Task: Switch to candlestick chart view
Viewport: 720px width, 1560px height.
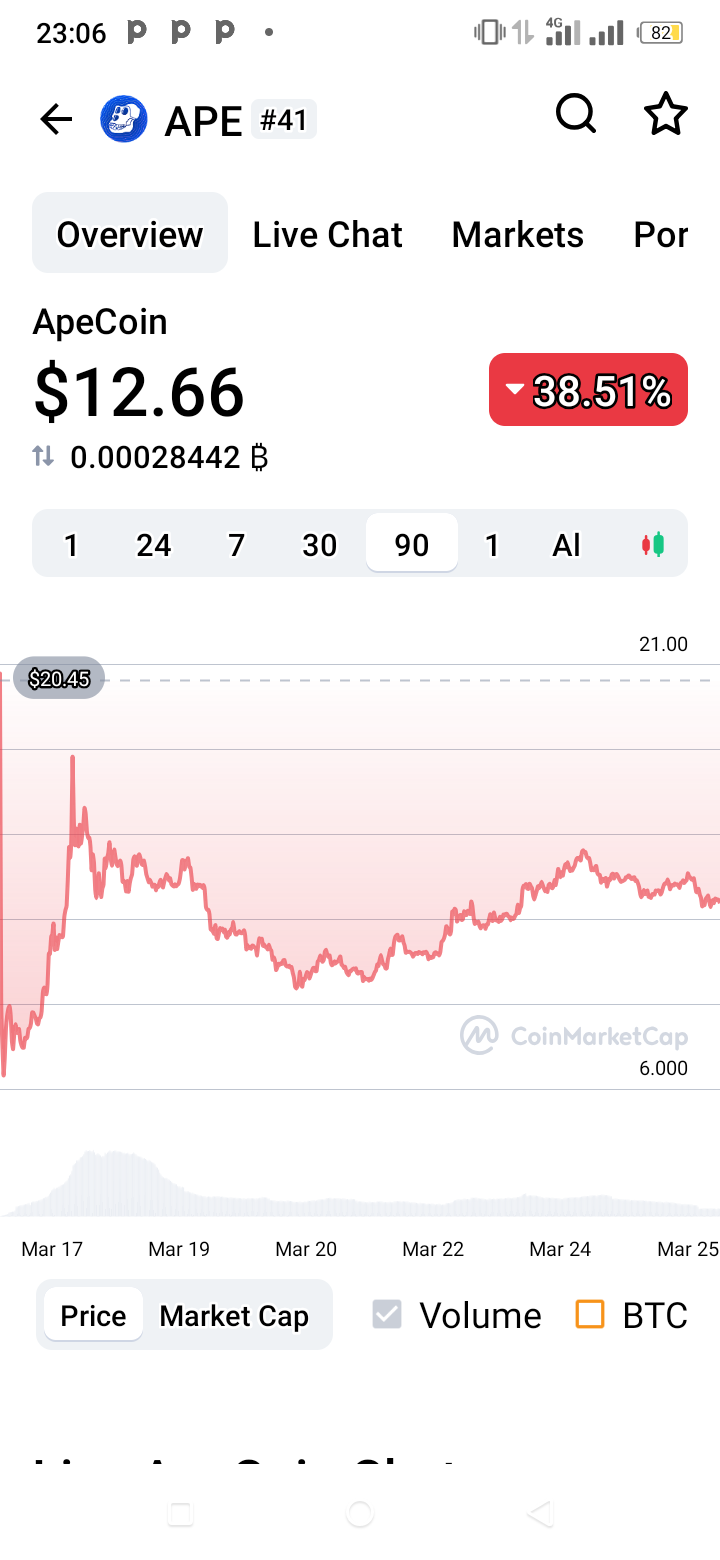Action: (x=653, y=545)
